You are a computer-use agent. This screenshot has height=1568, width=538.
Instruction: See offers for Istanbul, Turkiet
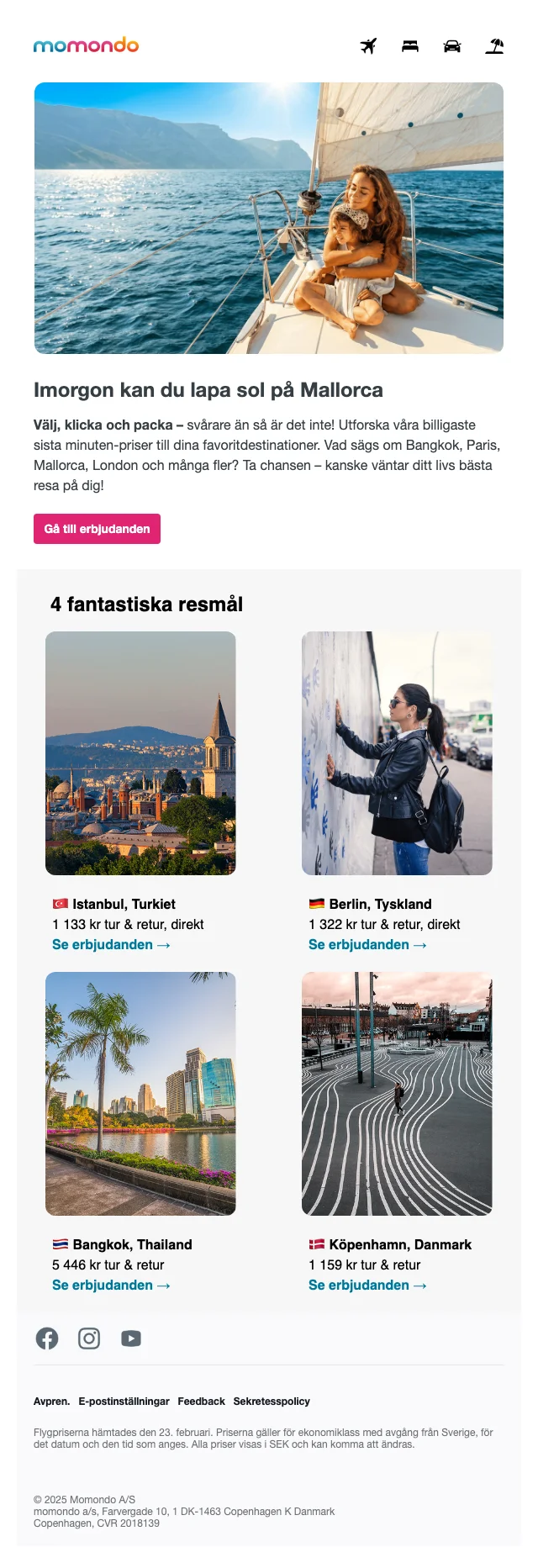pos(111,945)
